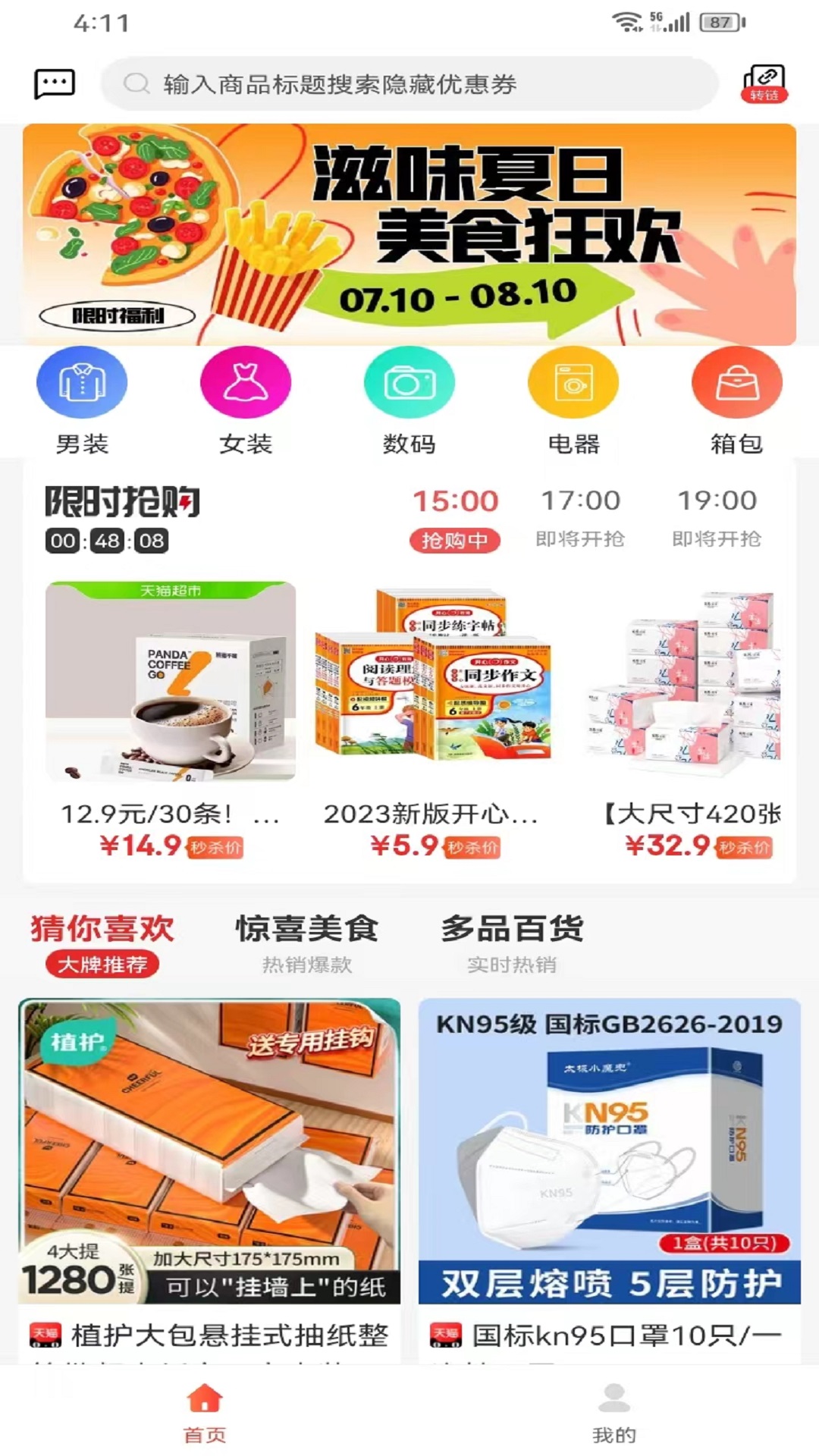
Task: Switch to the 17:00 flash sale slot
Action: tap(580, 519)
